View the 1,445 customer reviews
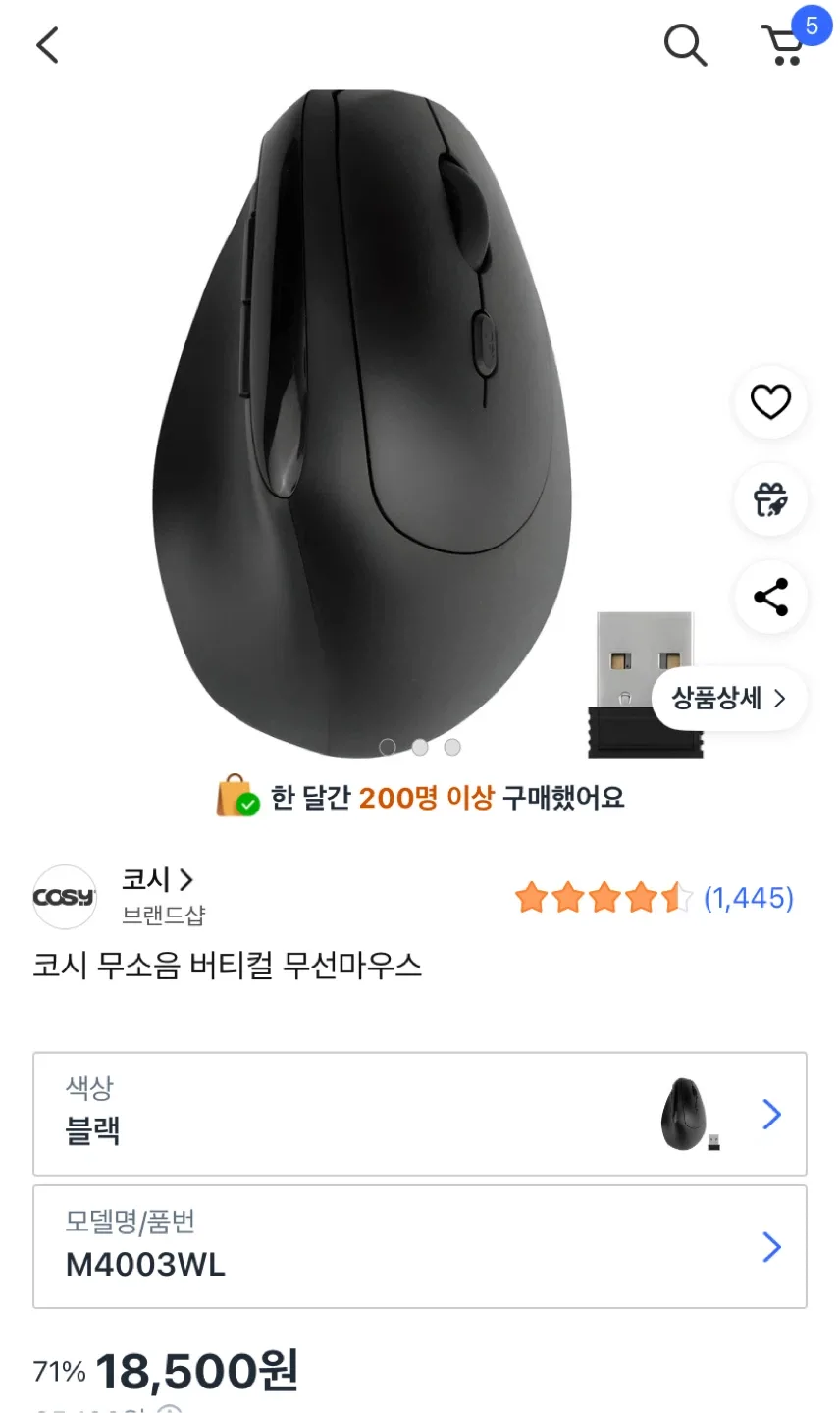 tap(748, 898)
